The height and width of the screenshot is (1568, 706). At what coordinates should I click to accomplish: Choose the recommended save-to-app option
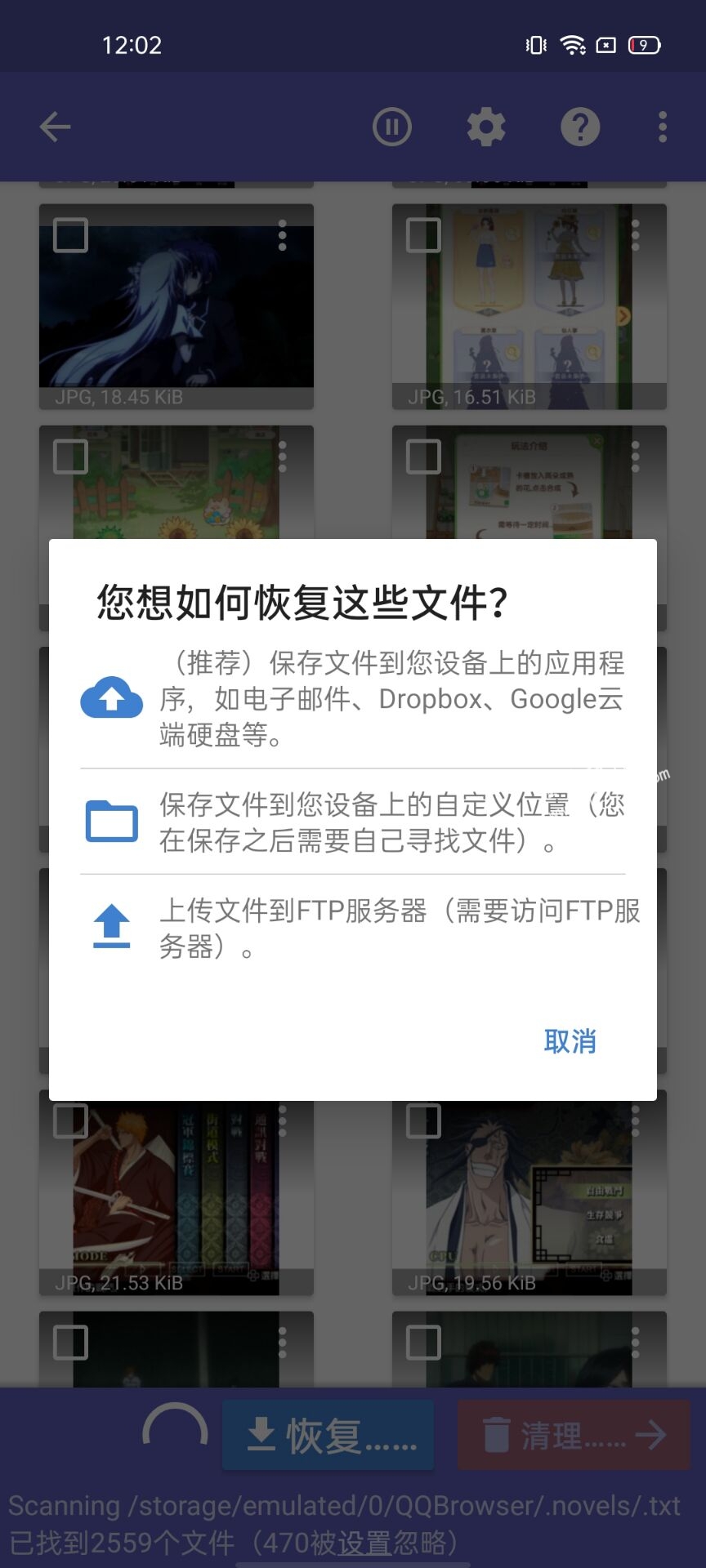click(x=353, y=699)
